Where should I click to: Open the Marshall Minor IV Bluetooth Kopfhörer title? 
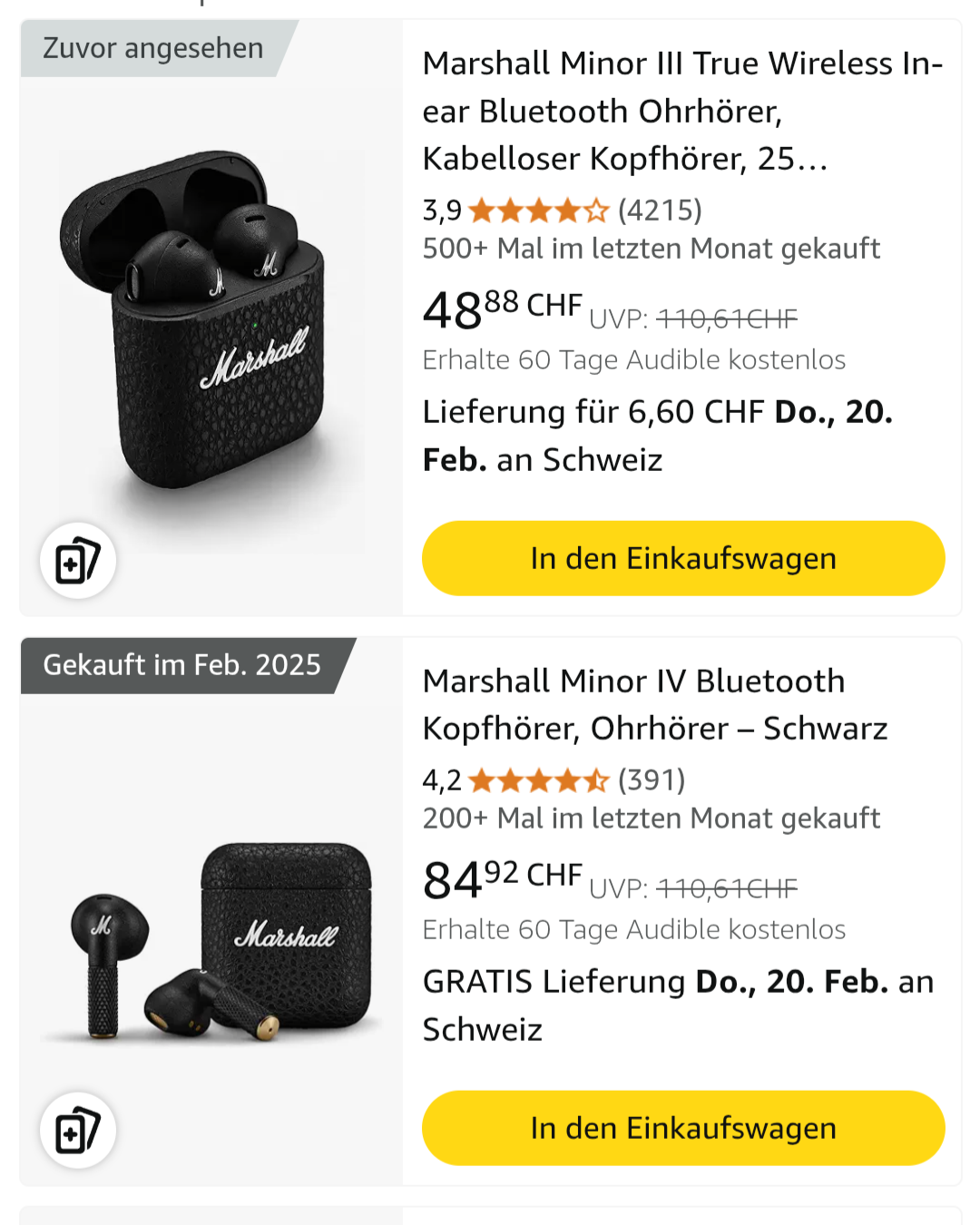[653, 704]
